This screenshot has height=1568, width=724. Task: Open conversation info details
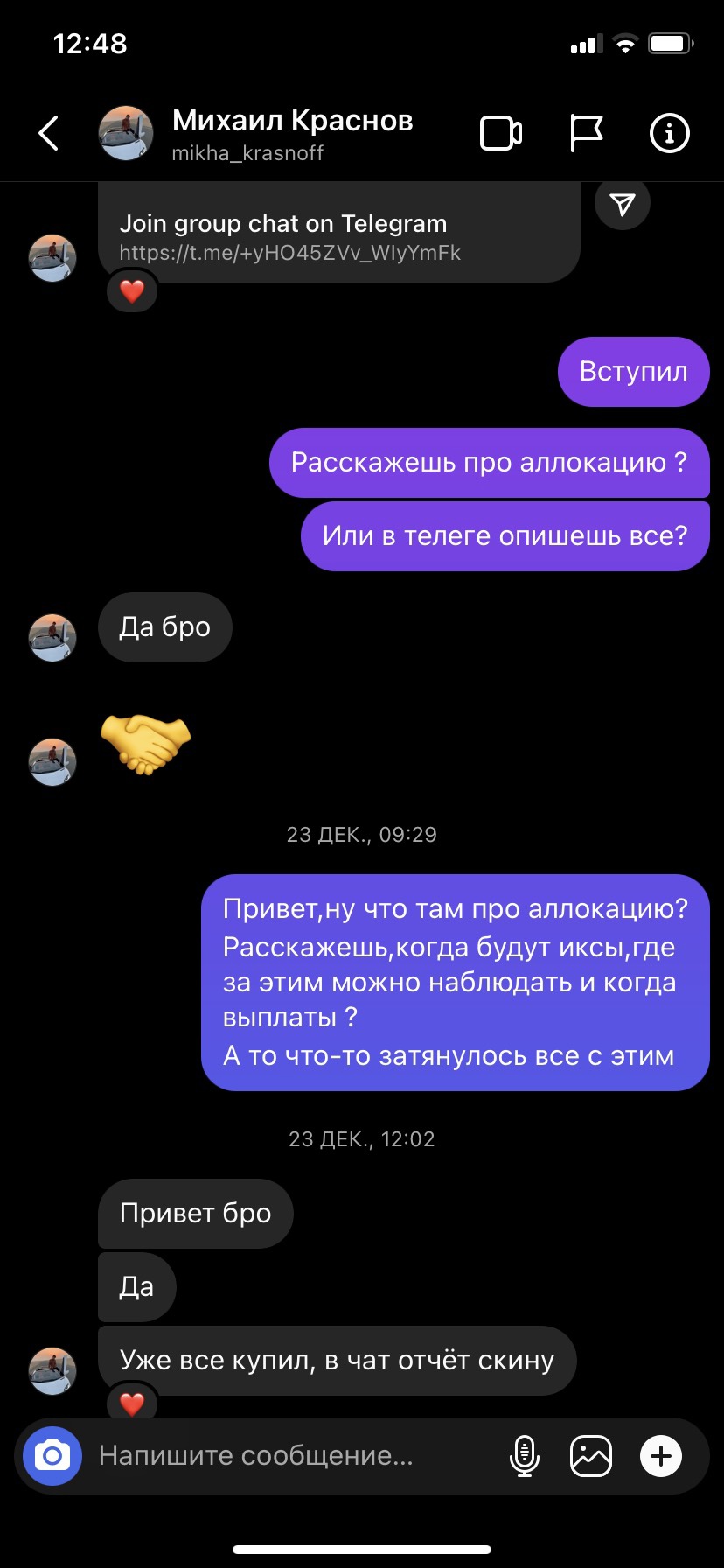coord(669,134)
